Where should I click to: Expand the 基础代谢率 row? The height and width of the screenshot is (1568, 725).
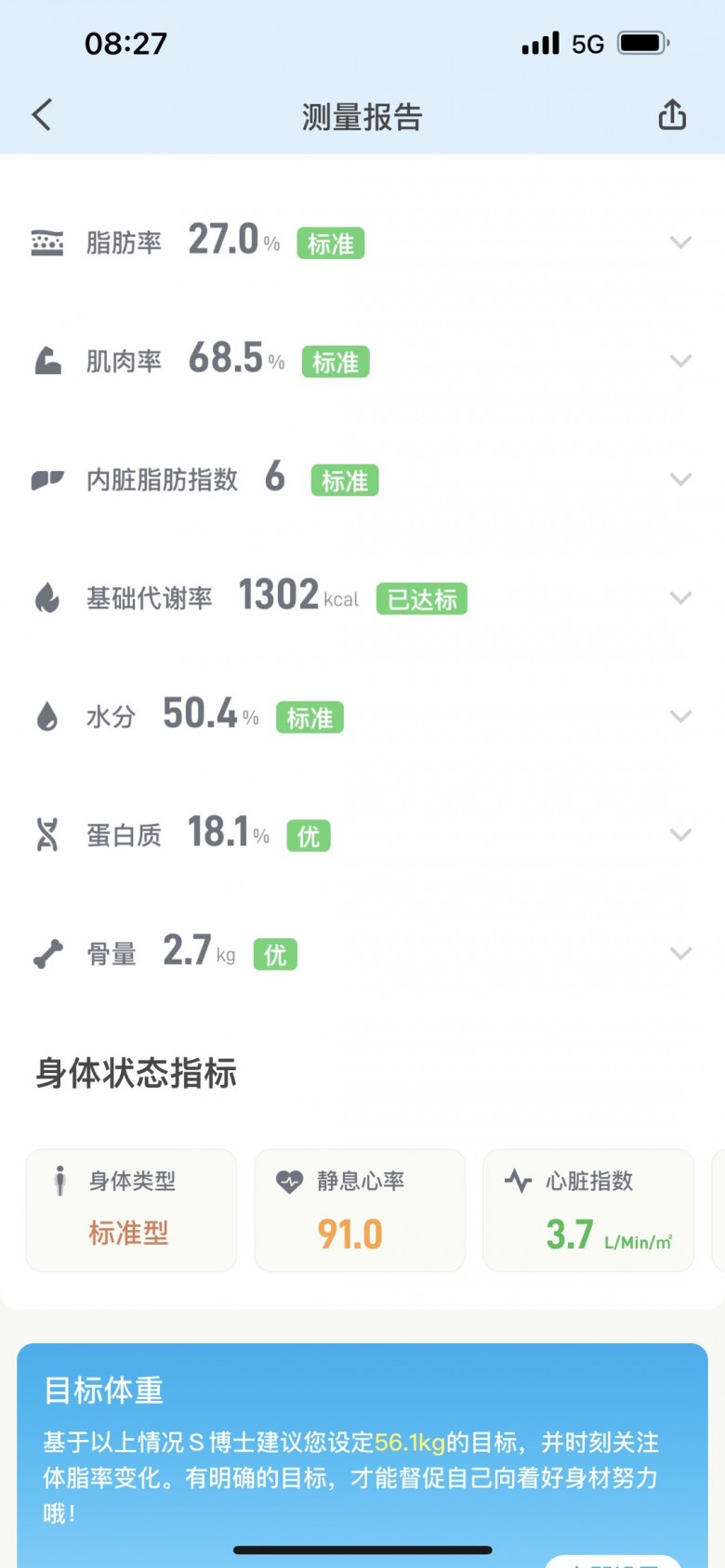(680, 597)
